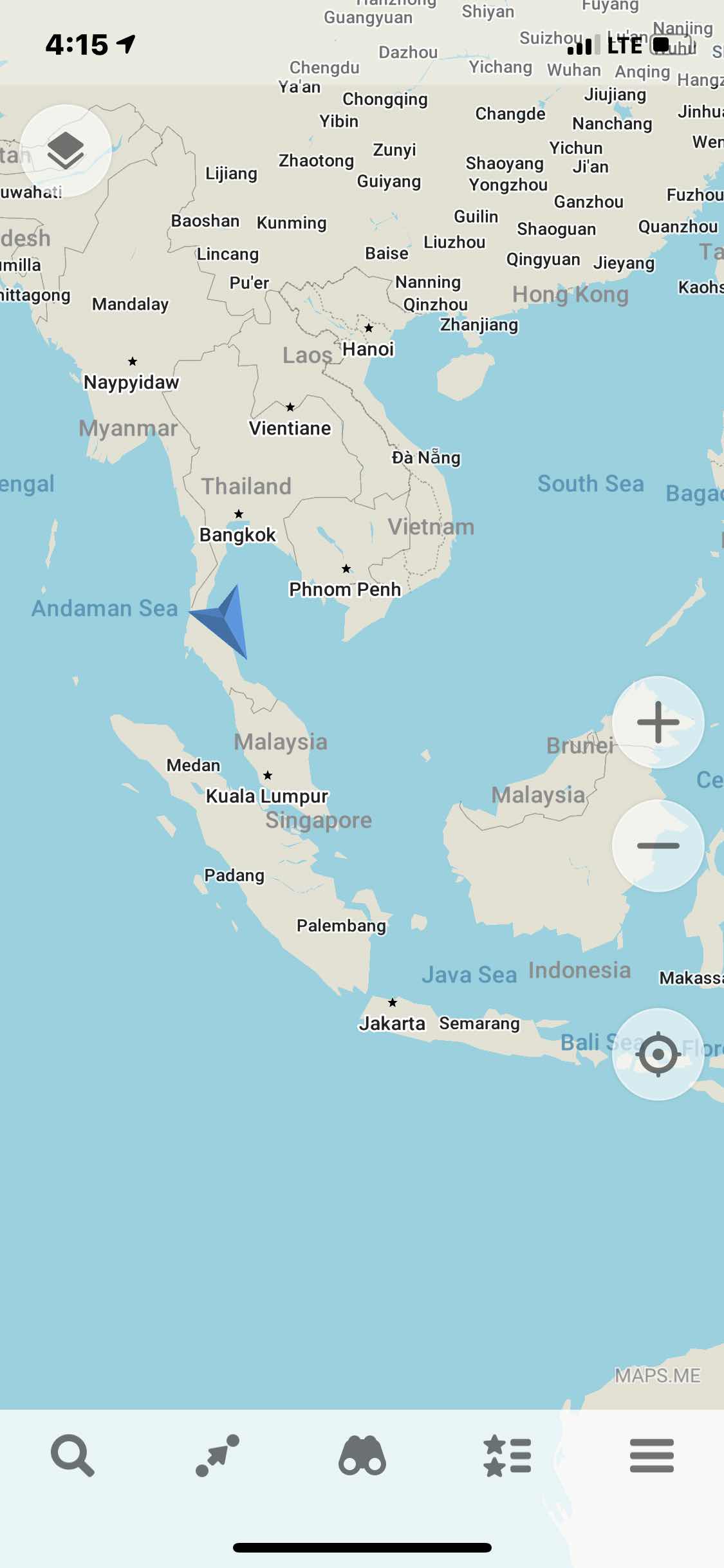Open route planning icon
Viewport: 724px width, 1568px height.
(218, 1455)
